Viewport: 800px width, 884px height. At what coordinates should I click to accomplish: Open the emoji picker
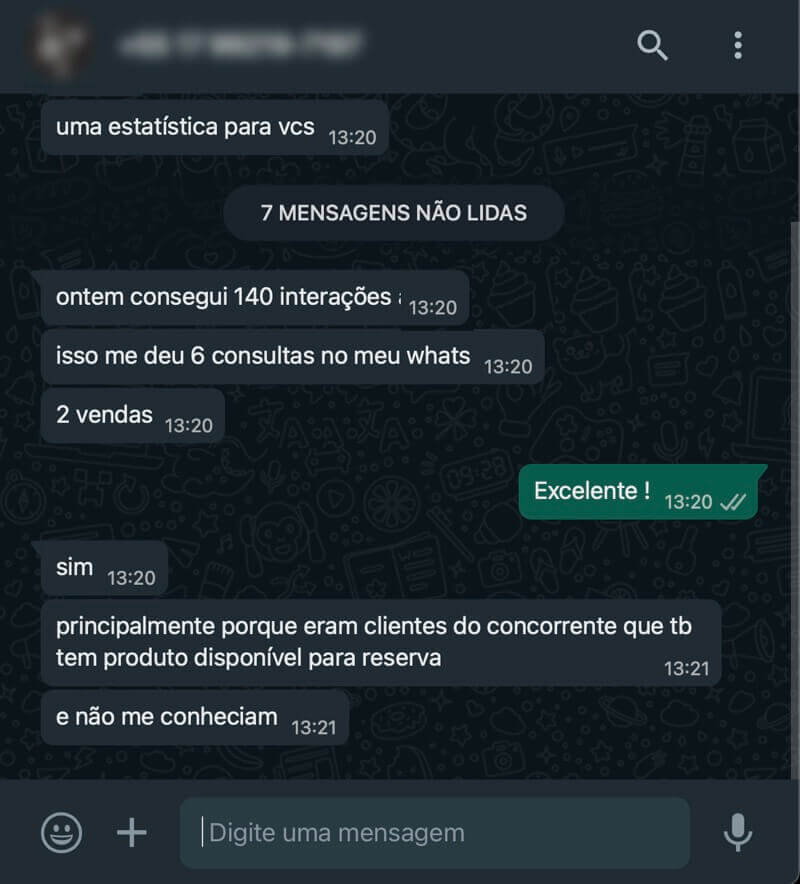coord(61,832)
